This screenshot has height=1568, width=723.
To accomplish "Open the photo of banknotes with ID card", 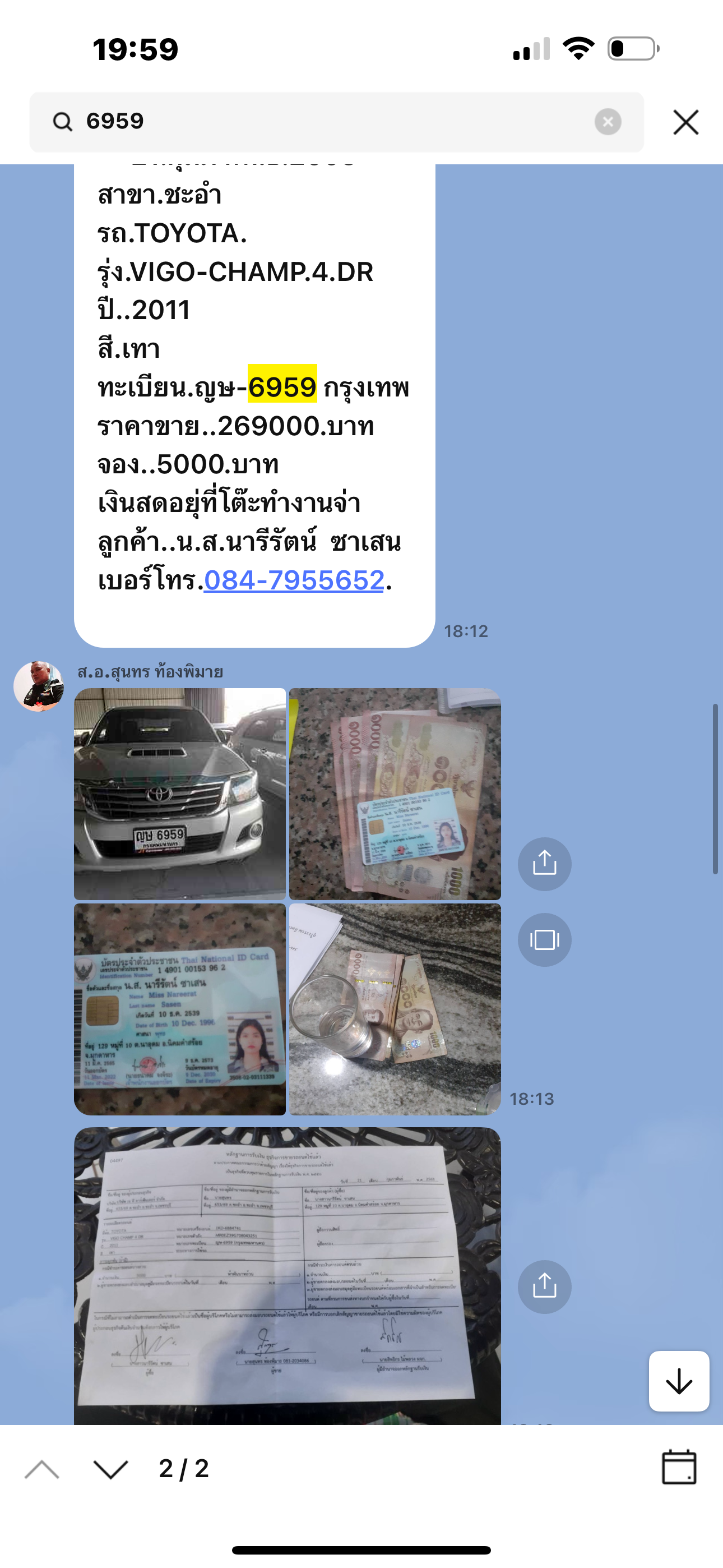I will pyautogui.click(x=395, y=794).
